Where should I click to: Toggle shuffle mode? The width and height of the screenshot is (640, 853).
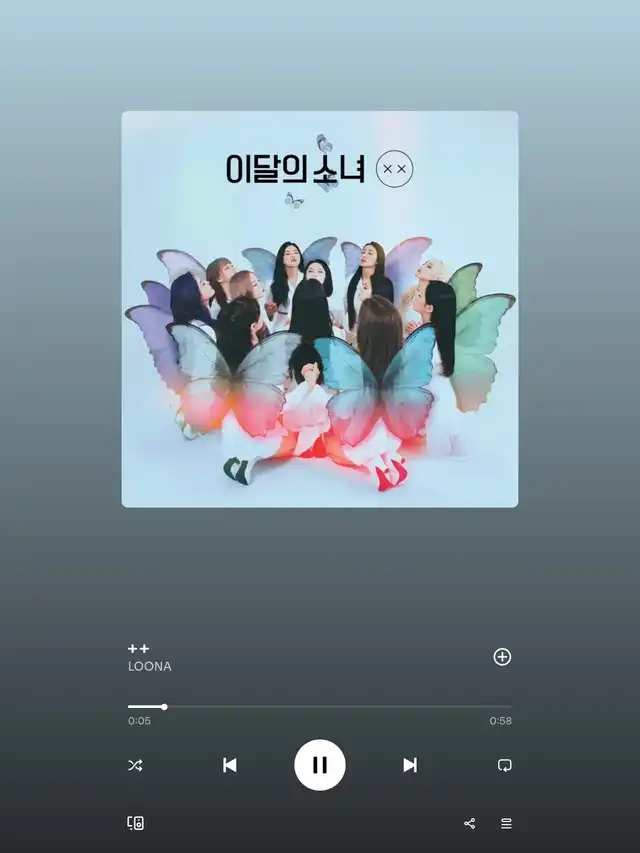point(135,765)
